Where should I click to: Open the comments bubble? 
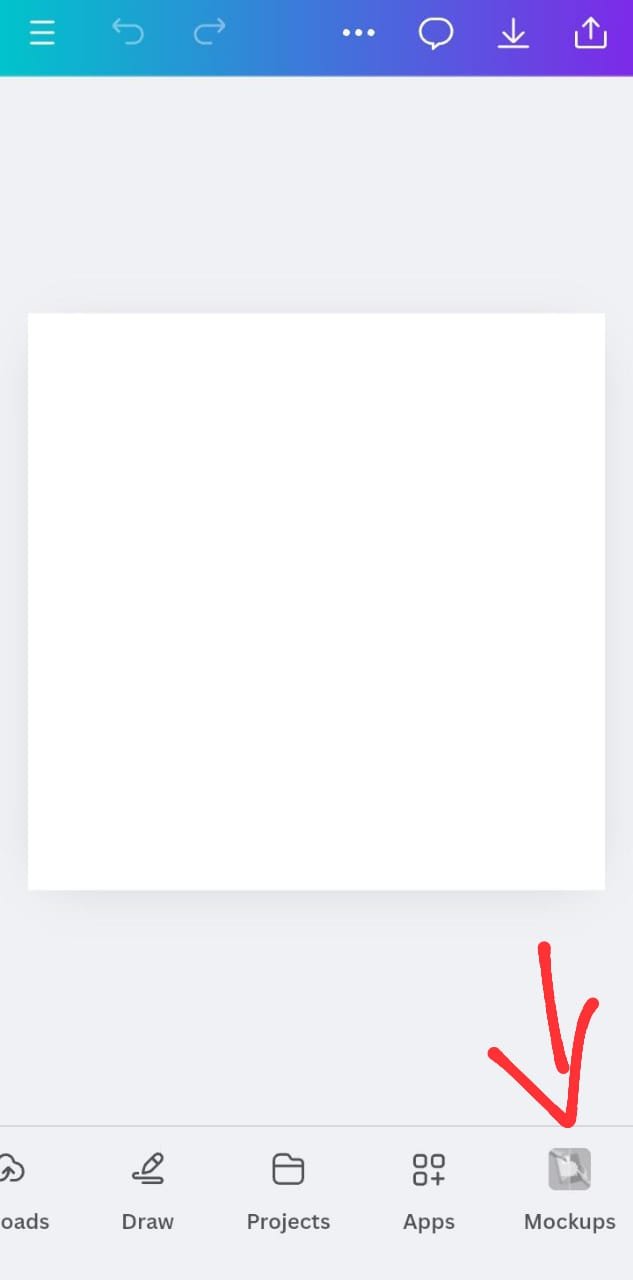(x=435, y=34)
